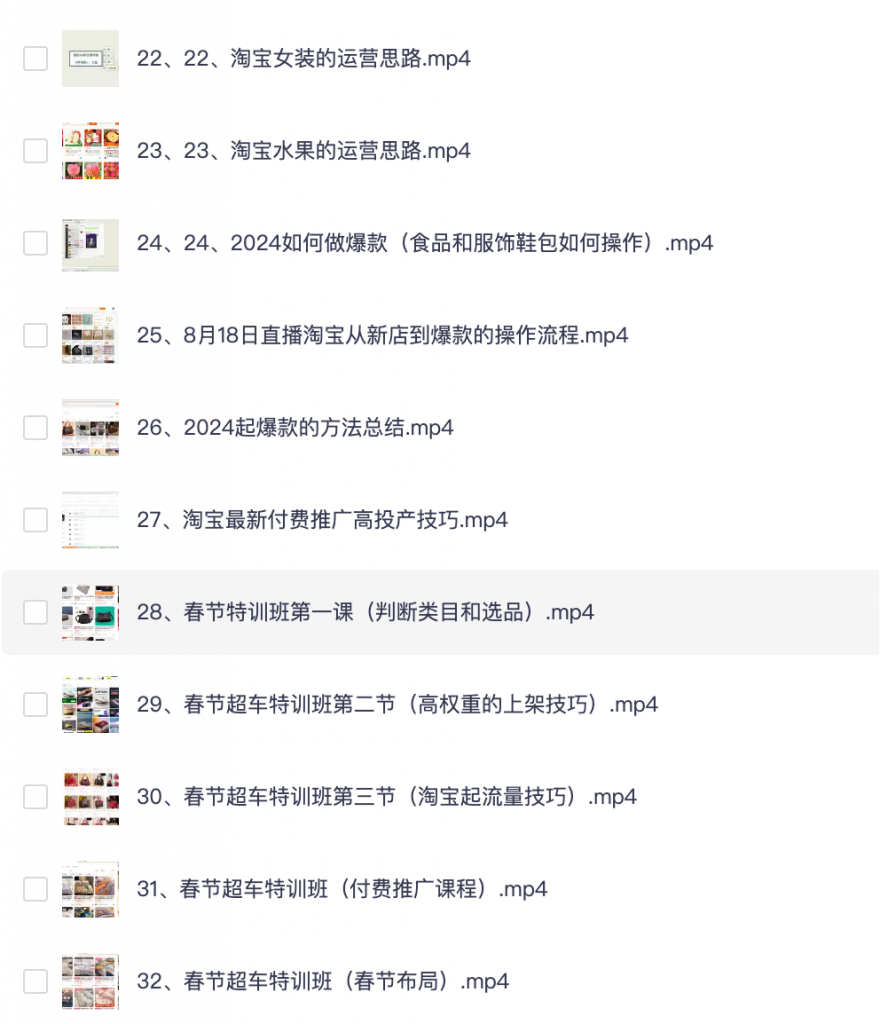
Task: Select checkbox of 28、春节特训班第一课 video
Action: pyautogui.click(x=35, y=612)
